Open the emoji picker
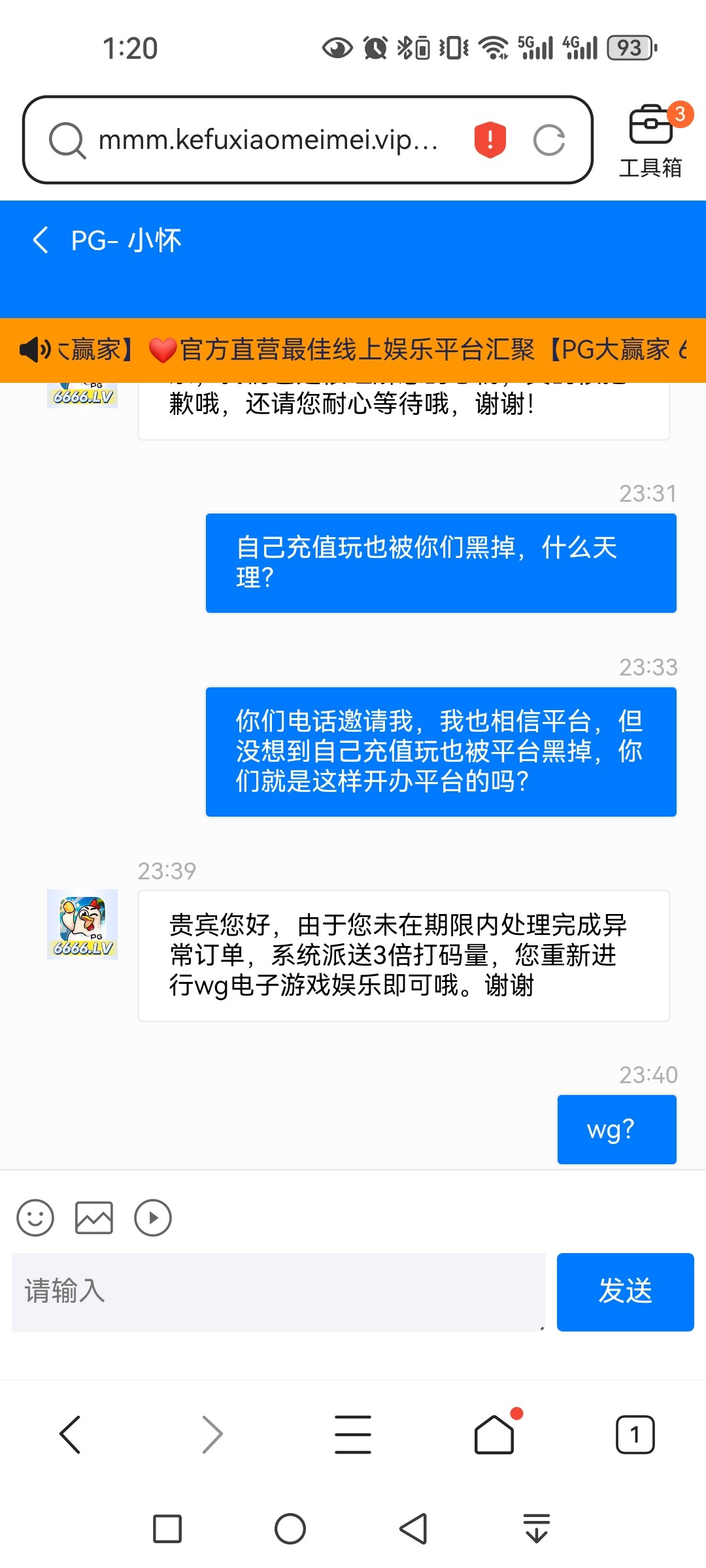706x1568 pixels. [35, 1218]
